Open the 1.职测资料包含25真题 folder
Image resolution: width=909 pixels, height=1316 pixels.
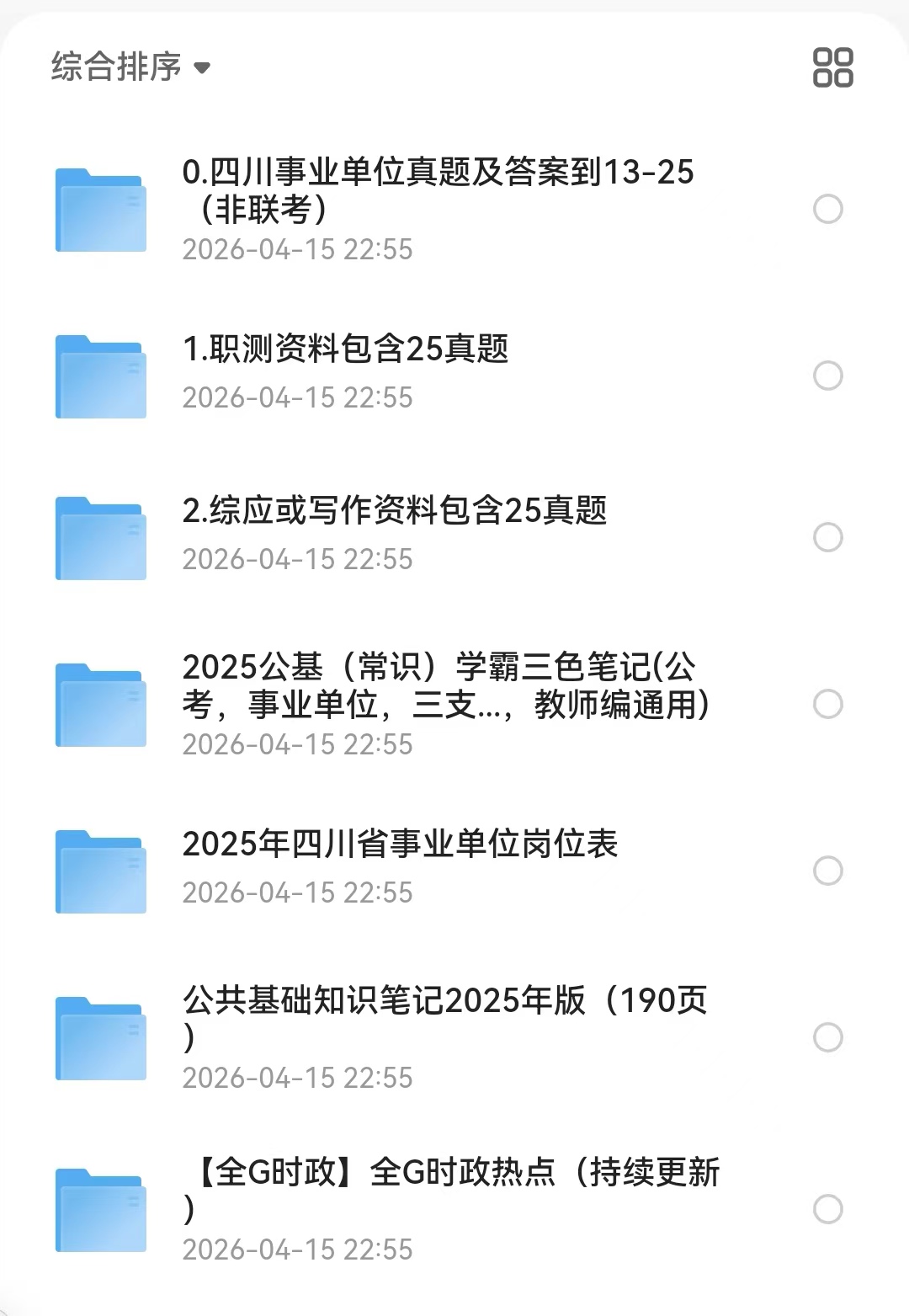345,349
